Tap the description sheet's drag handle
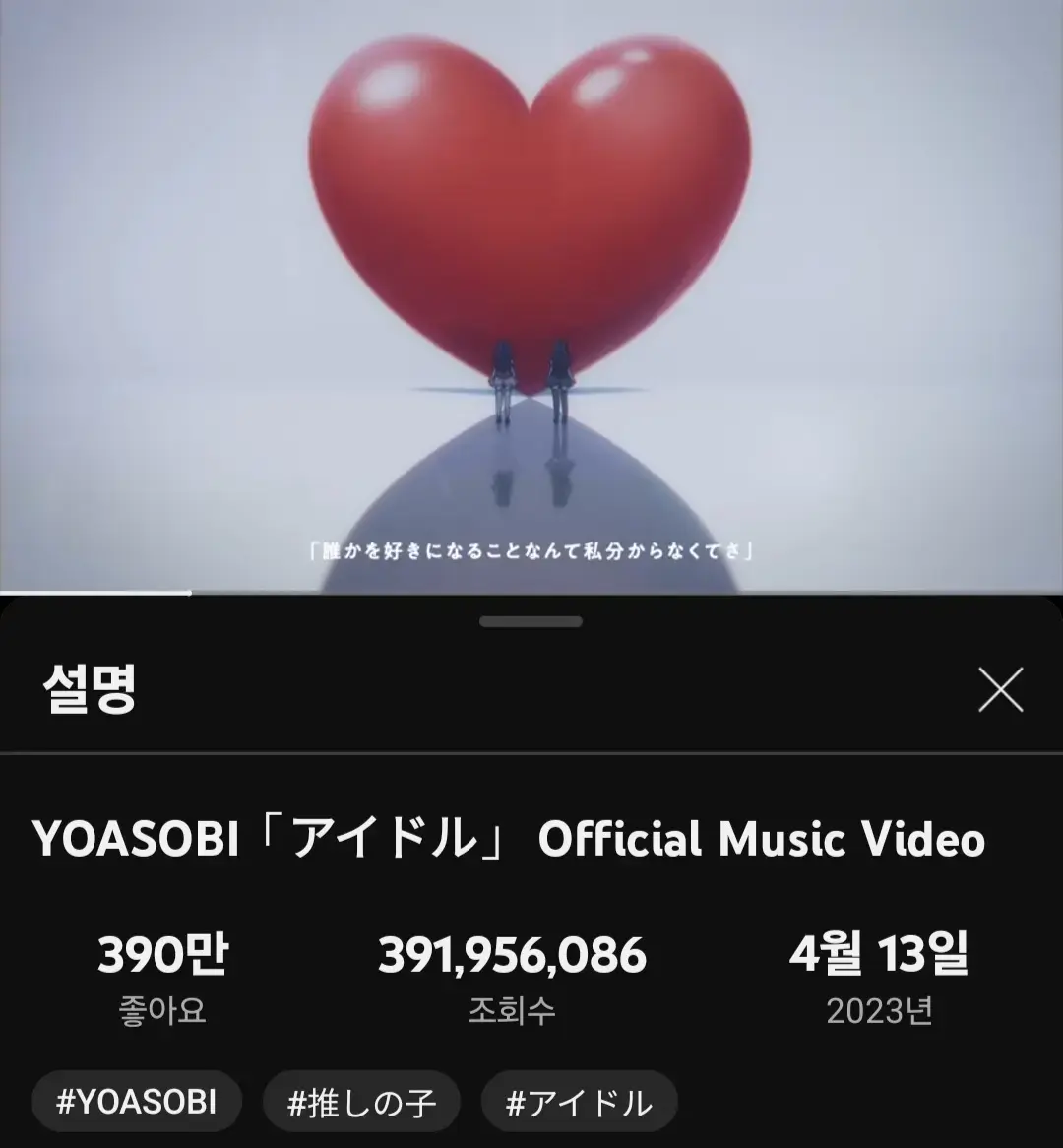 [x=531, y=622]
